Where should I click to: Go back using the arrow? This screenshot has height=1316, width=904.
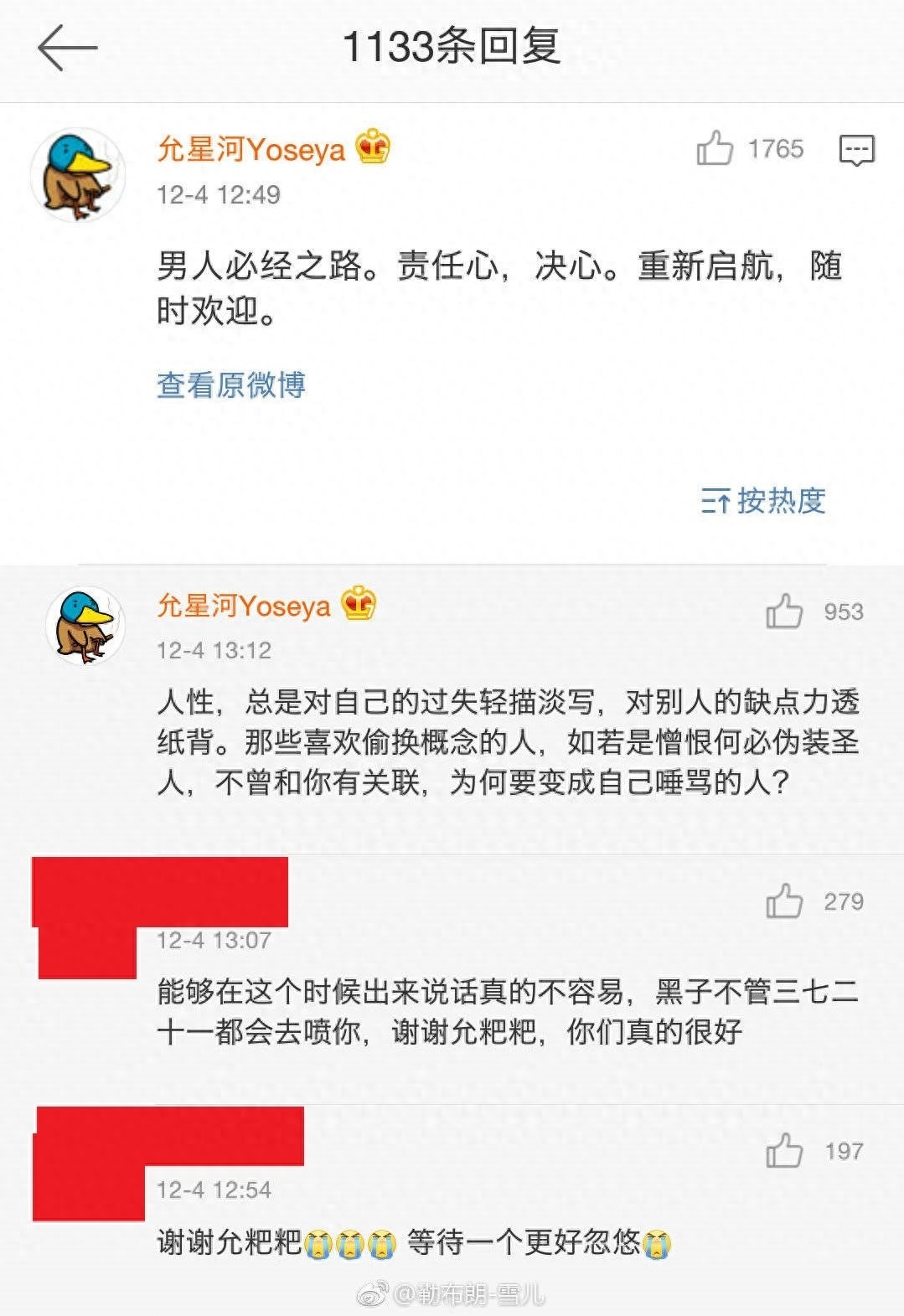click(67, 48)
